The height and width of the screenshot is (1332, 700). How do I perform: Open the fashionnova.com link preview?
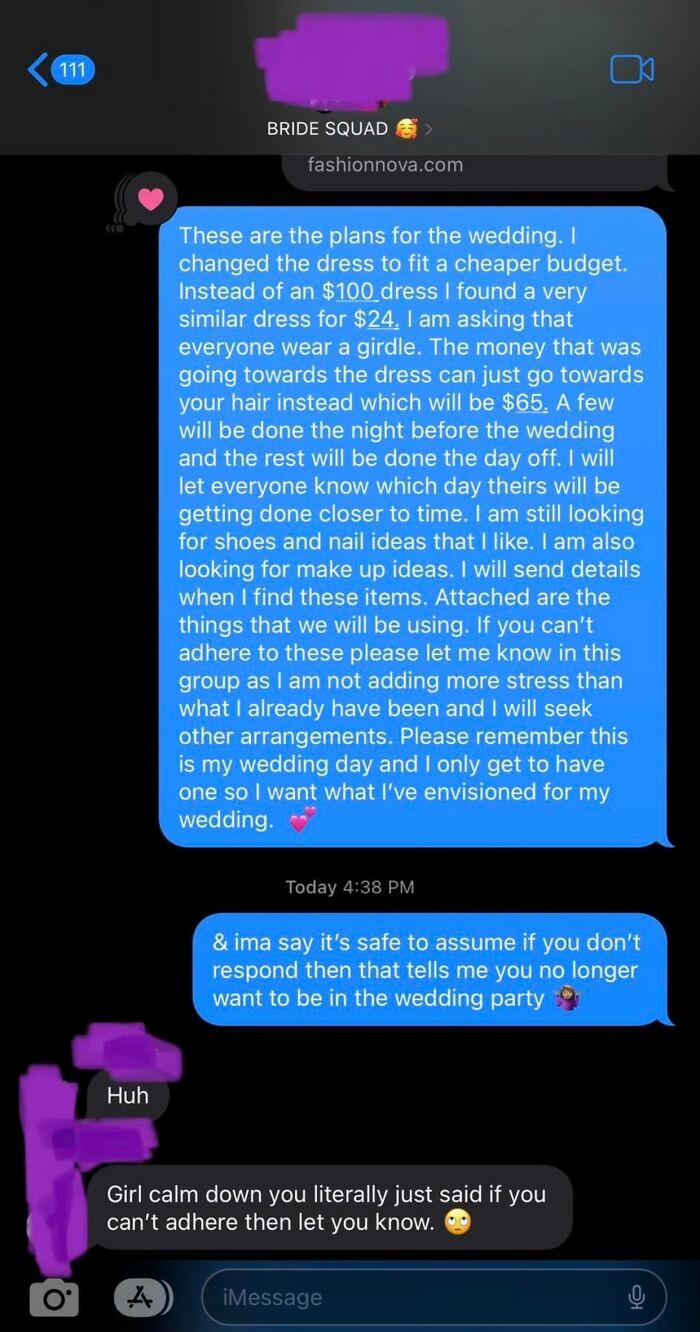[385, 166]
